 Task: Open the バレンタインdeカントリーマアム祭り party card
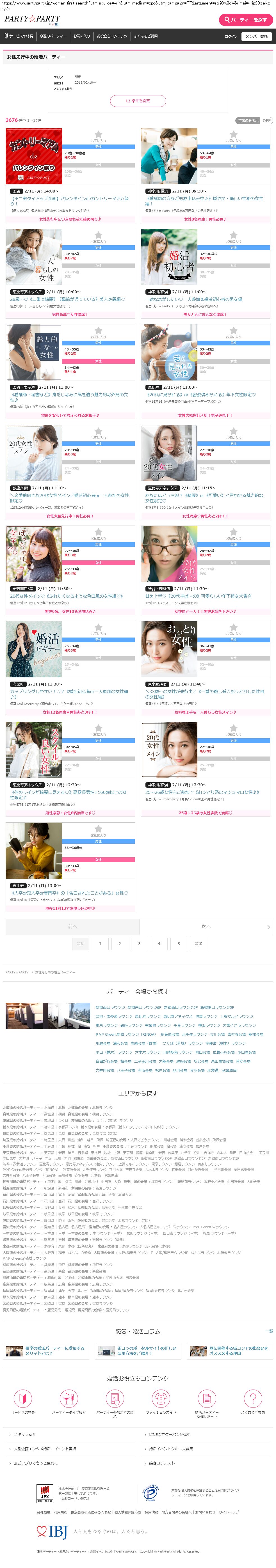[71, 176]
